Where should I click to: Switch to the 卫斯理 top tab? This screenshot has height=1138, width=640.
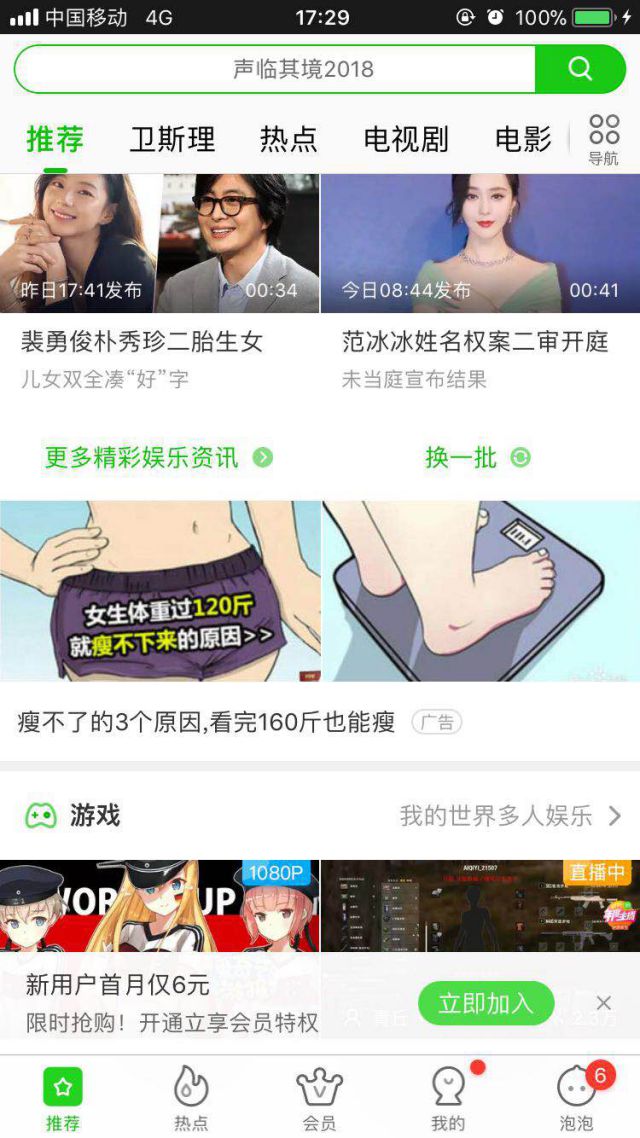172,139
